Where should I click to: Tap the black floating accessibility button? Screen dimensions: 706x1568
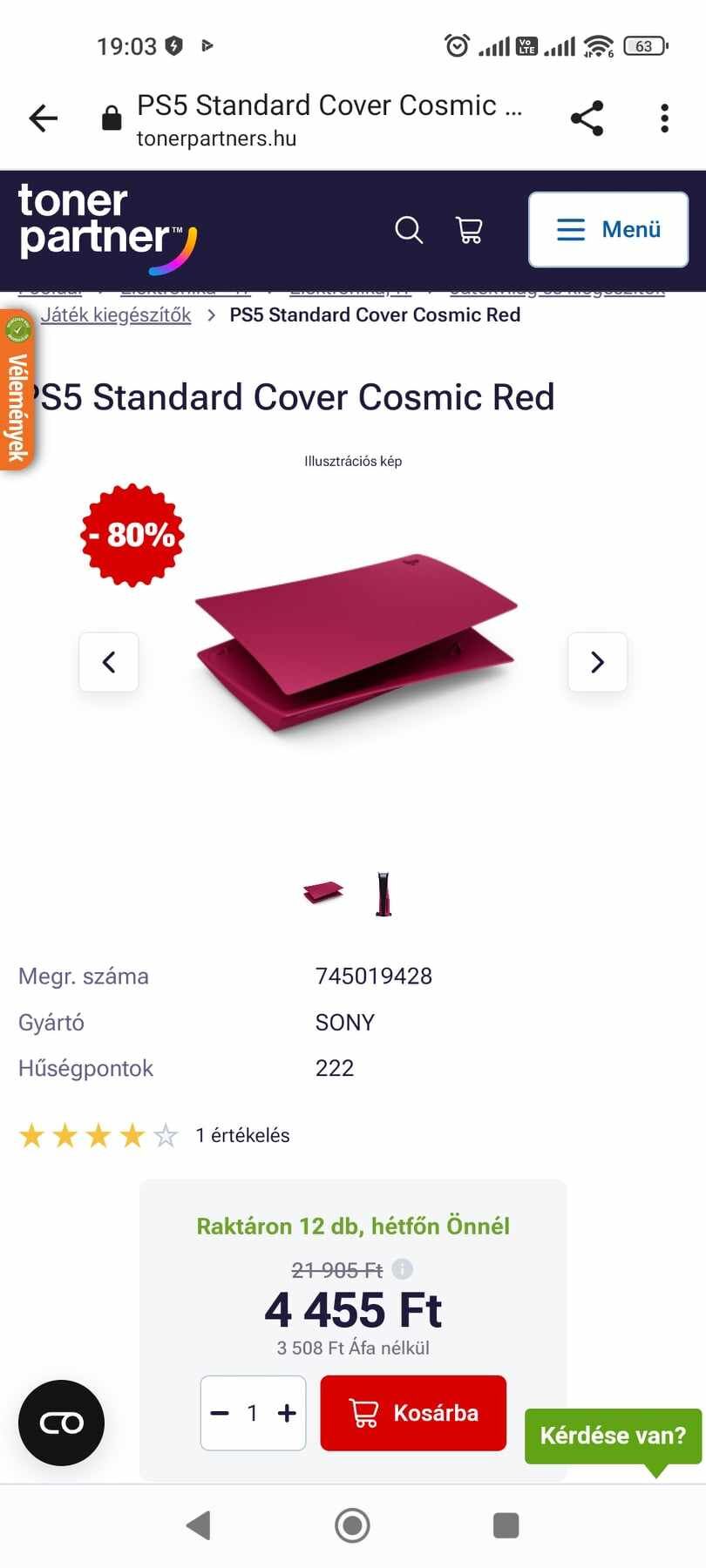(x=62, y=1423)
